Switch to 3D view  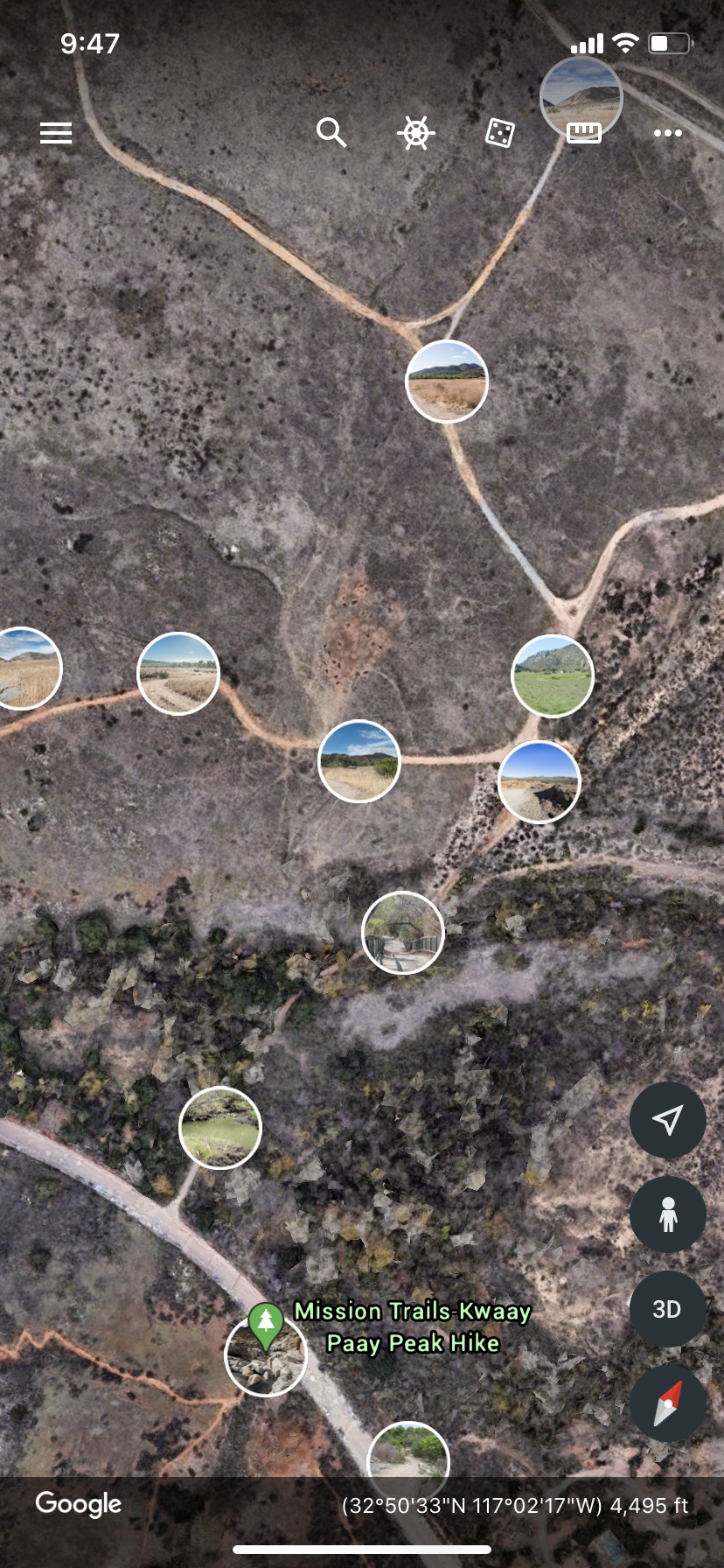[x=668, y=1310]
